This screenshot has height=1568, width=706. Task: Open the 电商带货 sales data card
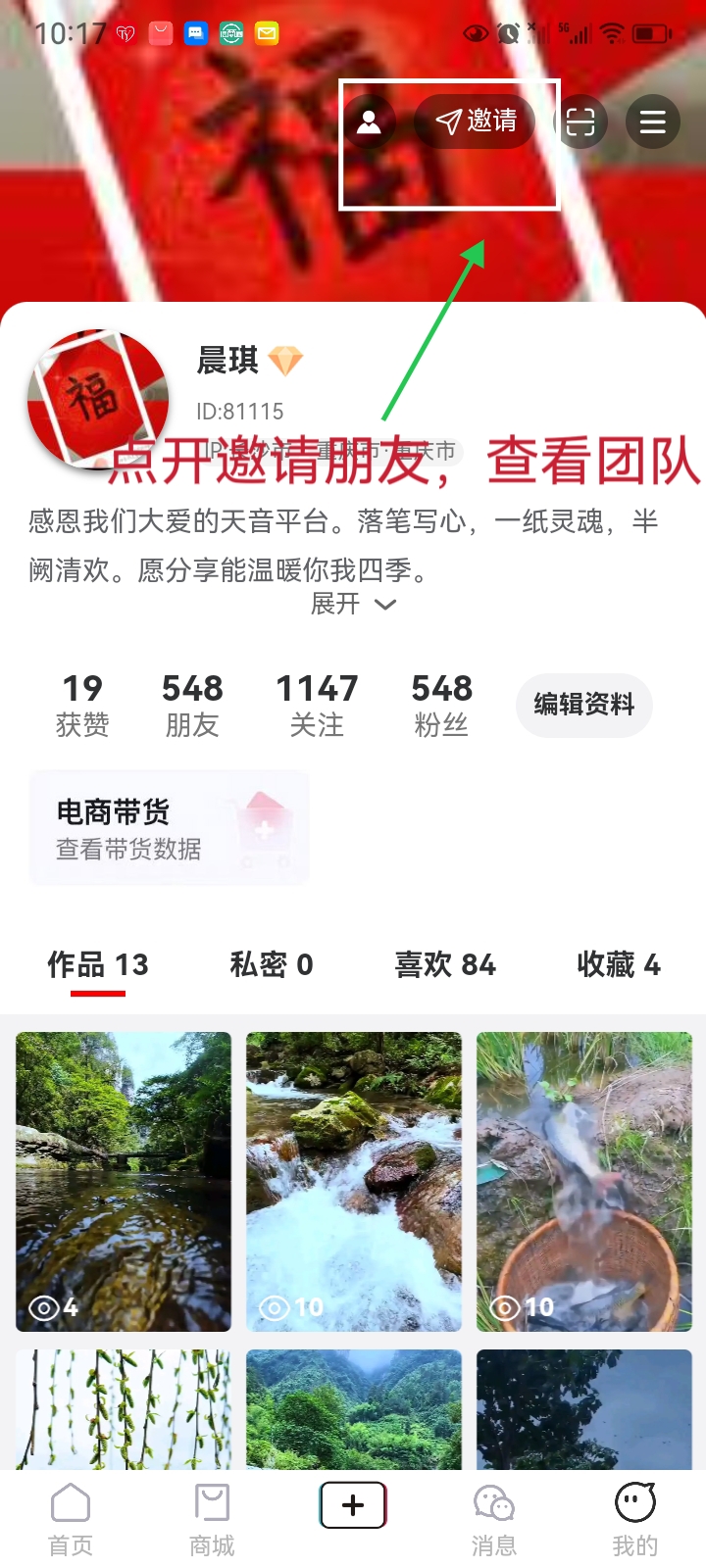coord(169,828)
